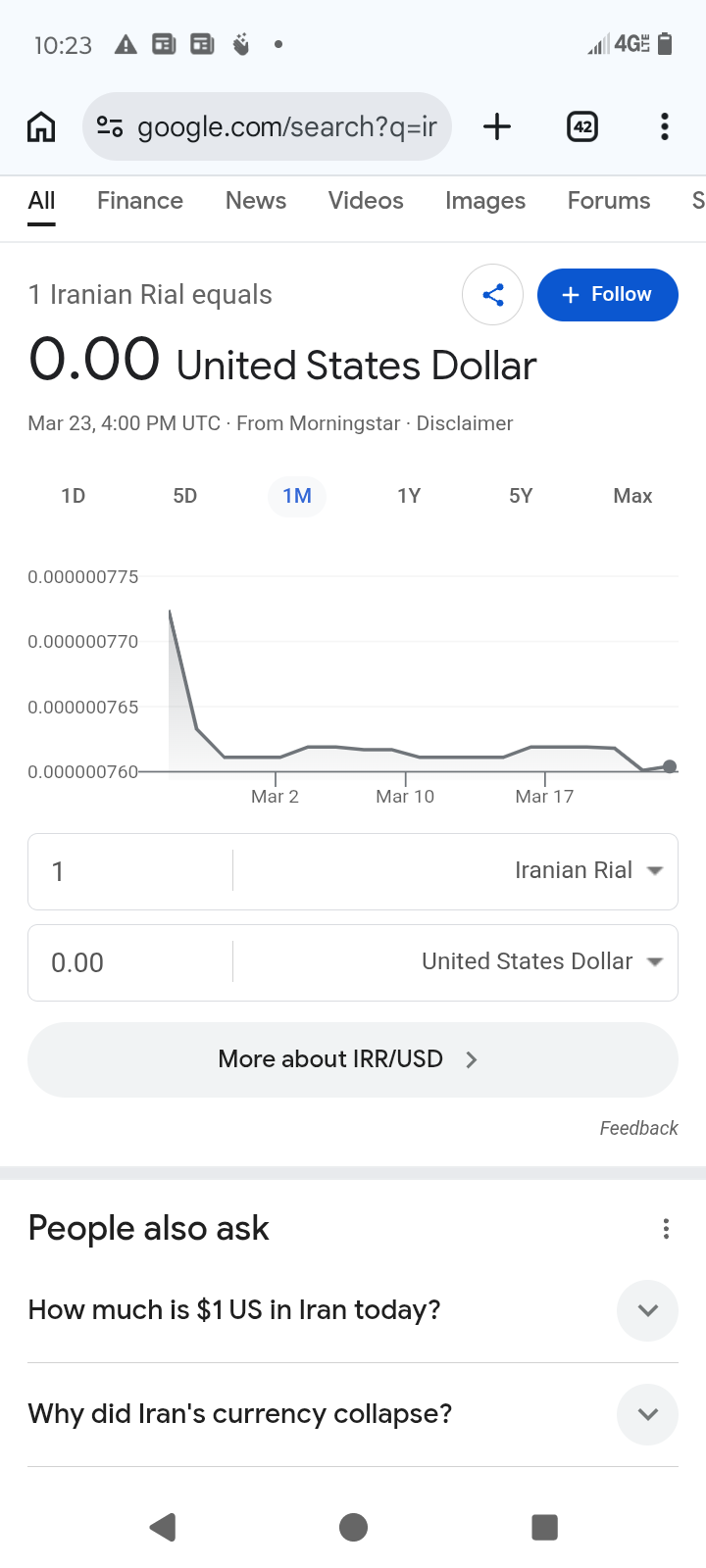Switch to the Images search tab
This screenshot has height=1568, width=706.
tap(485, 201)
